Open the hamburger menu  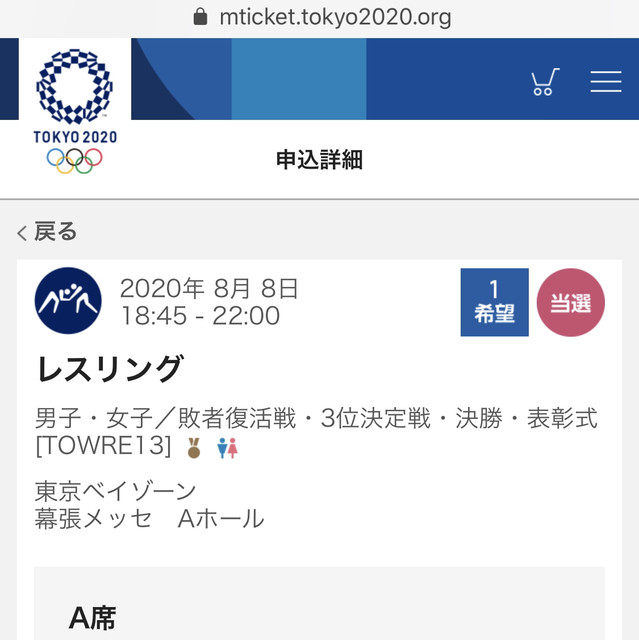(x=606, y=82)
